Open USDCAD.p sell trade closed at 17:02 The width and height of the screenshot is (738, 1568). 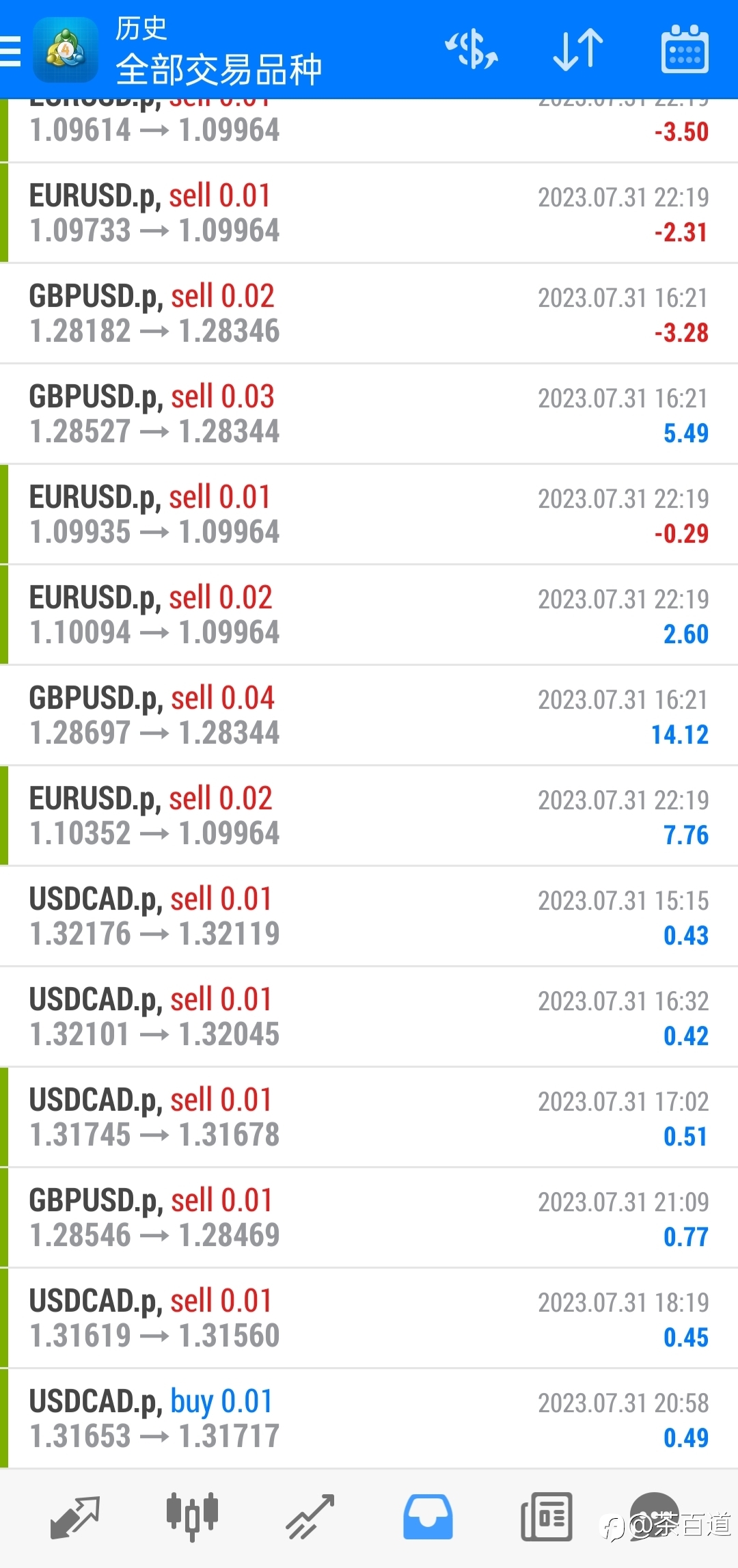point(369,1118)
